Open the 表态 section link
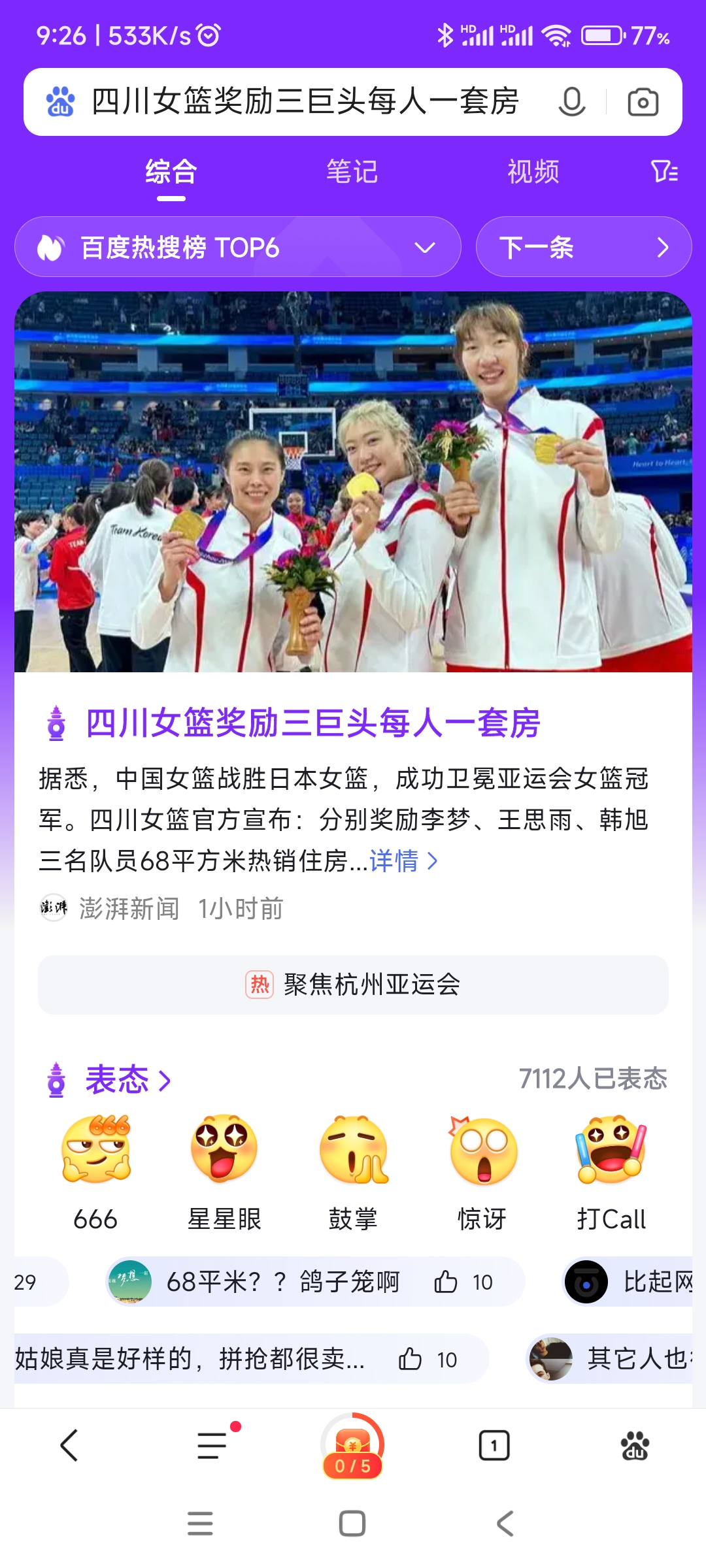706x1568 pixels. coord(127,1079)
